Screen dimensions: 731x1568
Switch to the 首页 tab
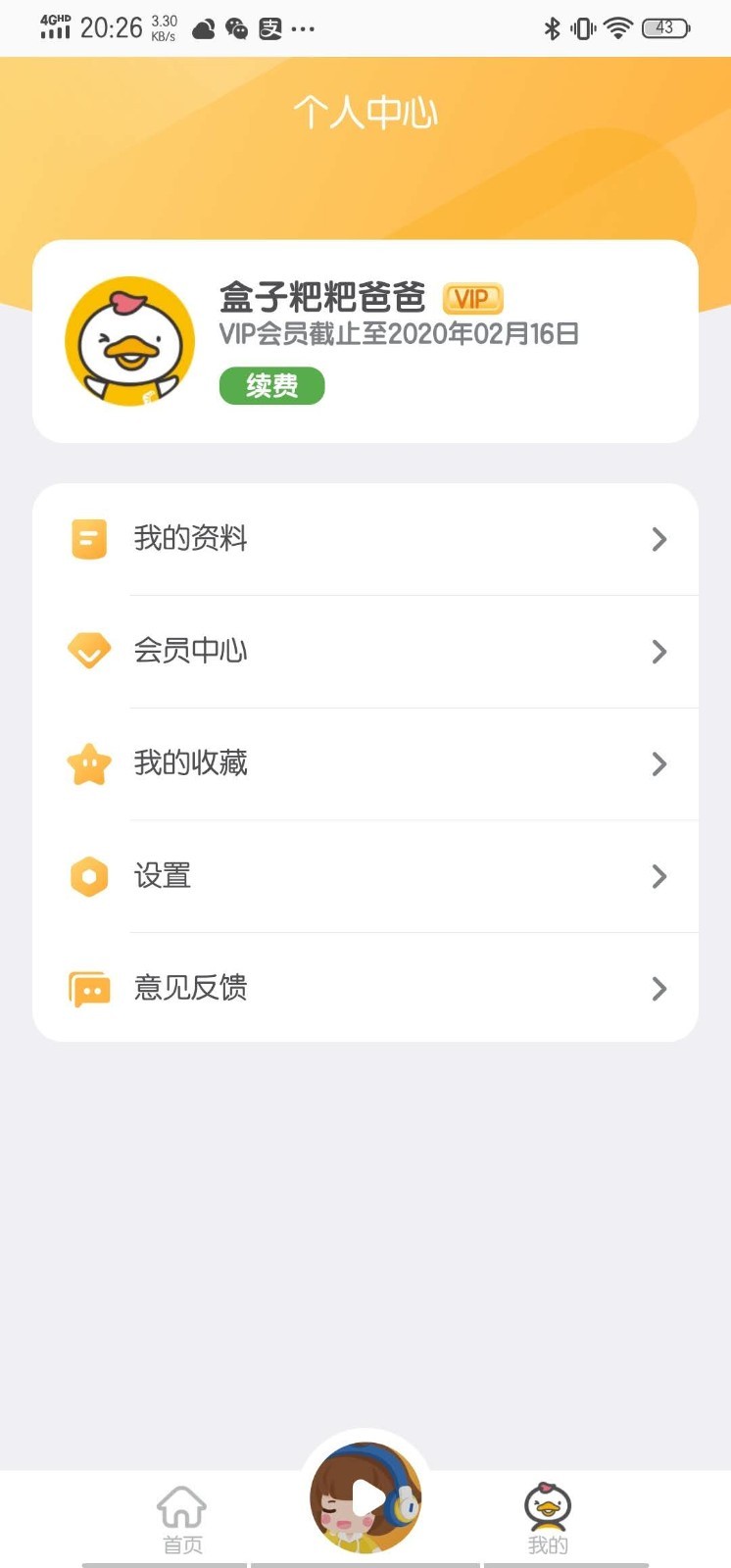[181, 1514]
